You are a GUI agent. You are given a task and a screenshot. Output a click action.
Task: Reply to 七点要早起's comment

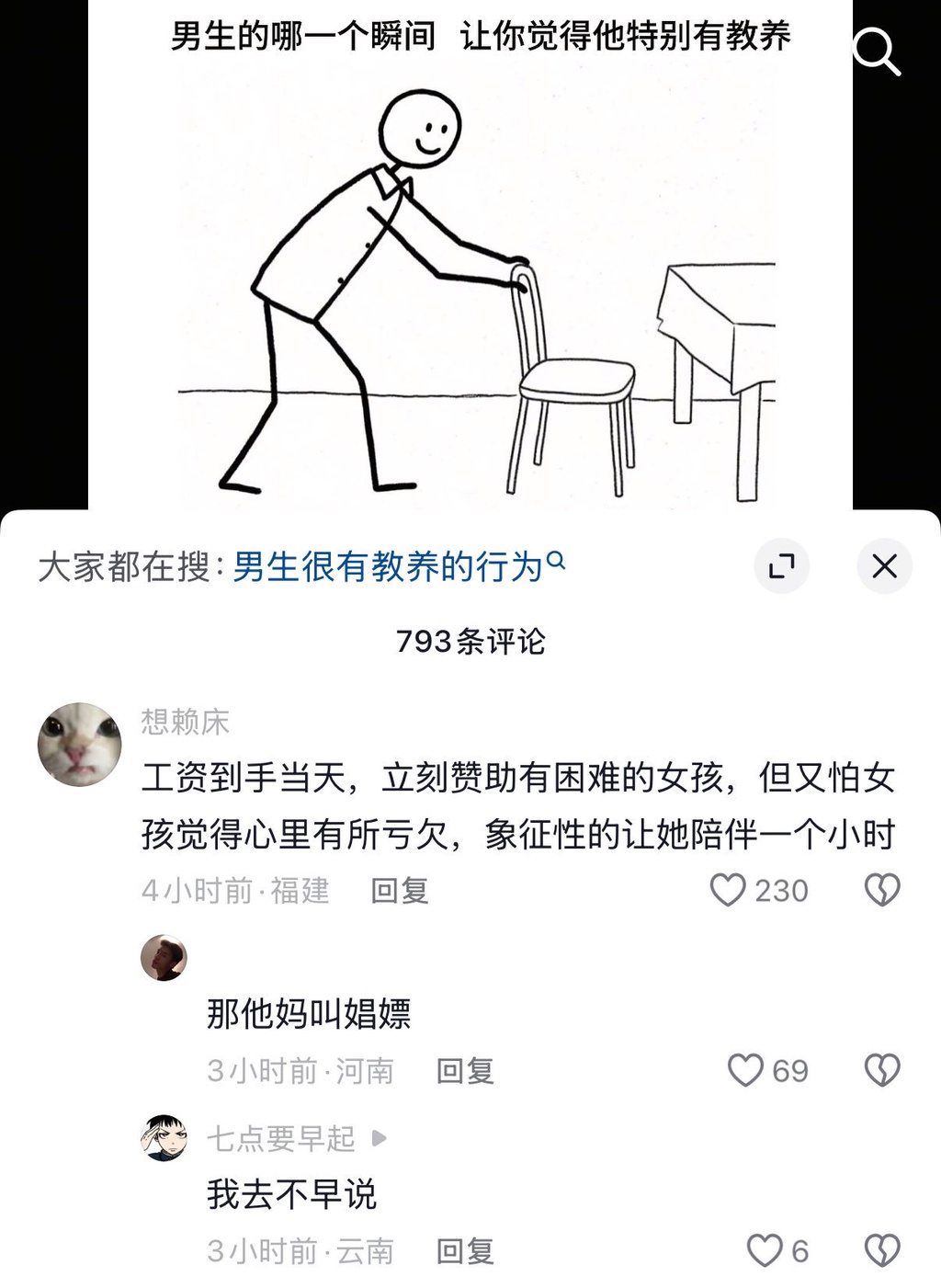tap(465, 1250)
